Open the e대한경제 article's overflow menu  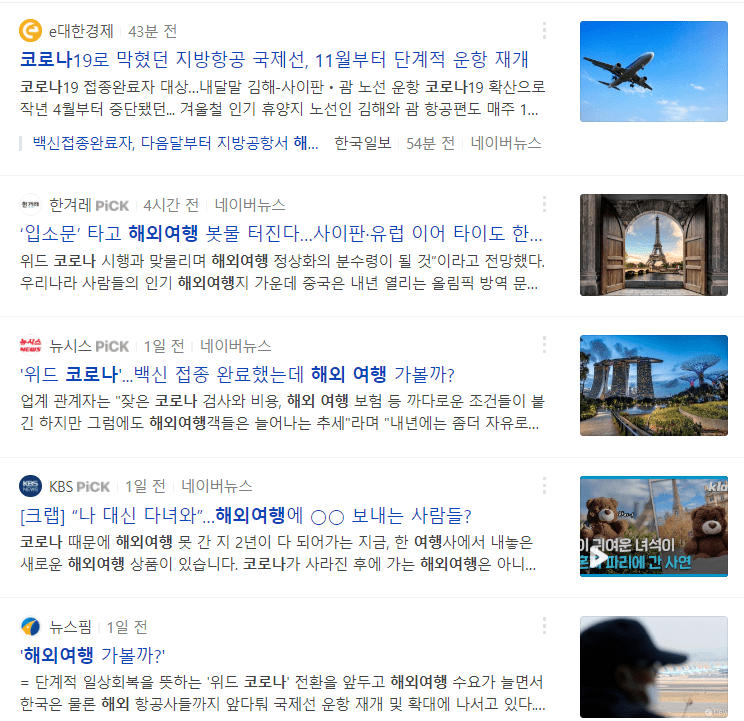tap(544, 31)
